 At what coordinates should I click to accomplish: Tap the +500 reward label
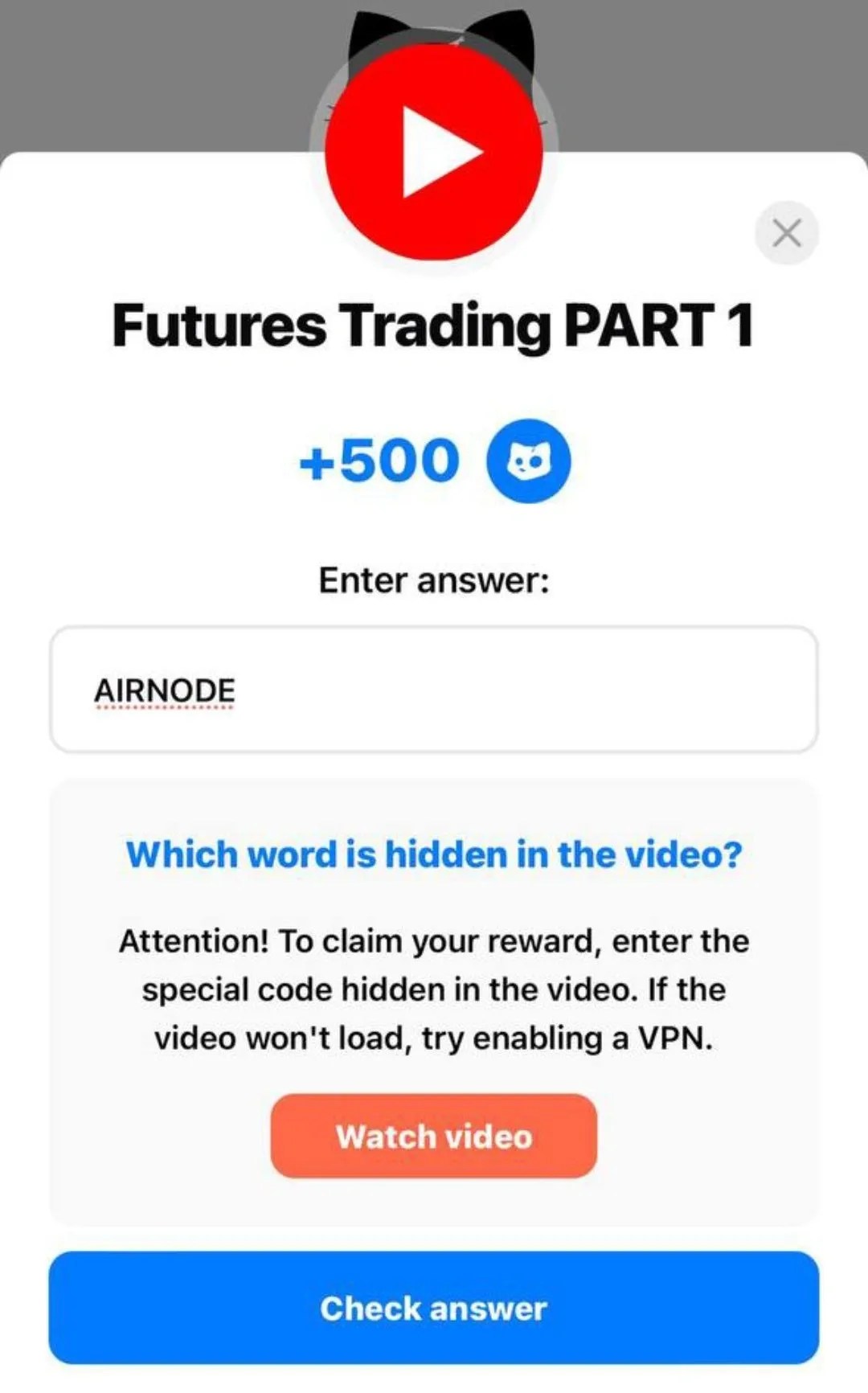pos(378,459)
